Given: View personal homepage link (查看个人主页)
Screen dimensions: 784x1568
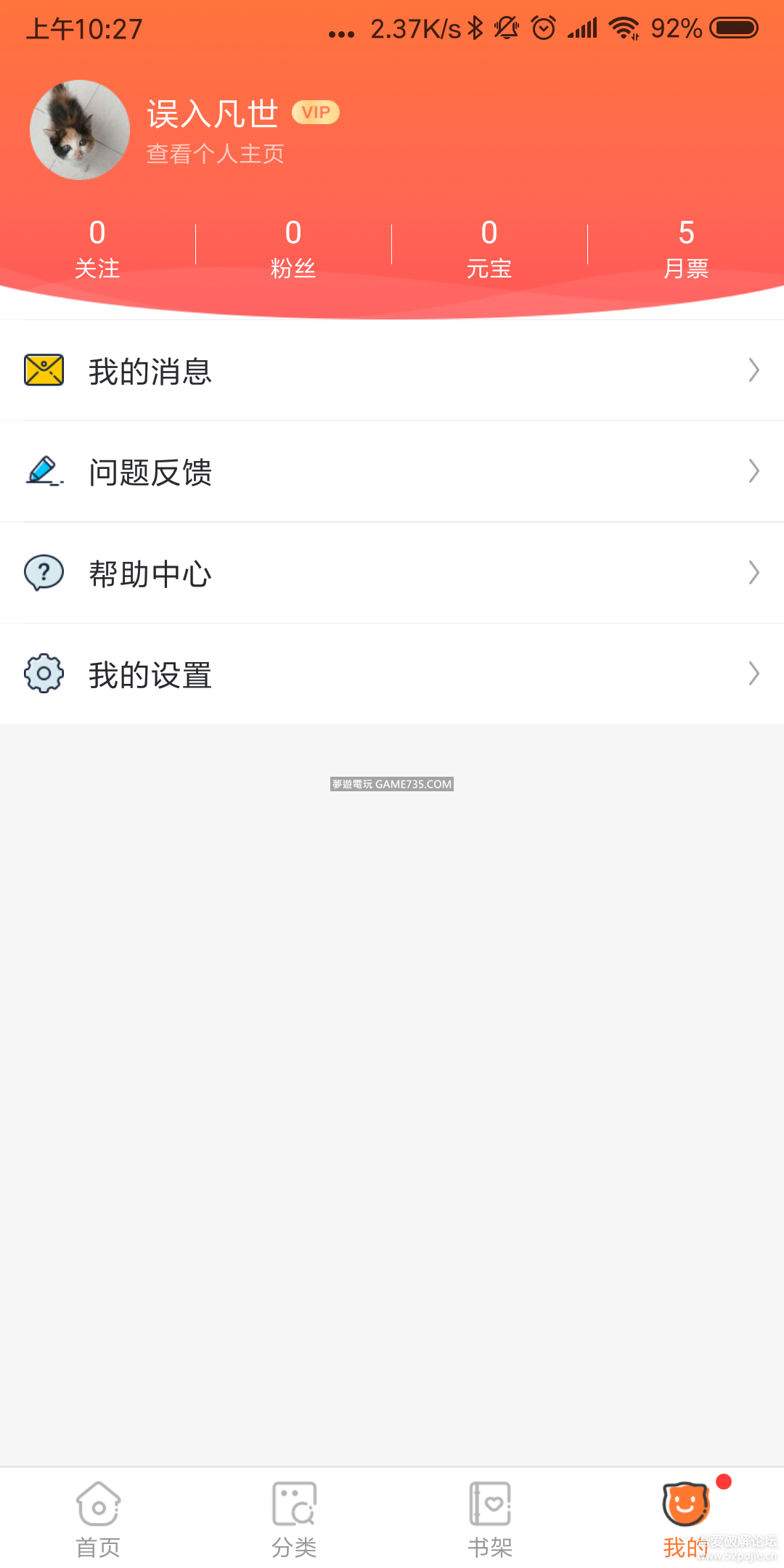Looking at the screenshot, I should tap(215, 154).
